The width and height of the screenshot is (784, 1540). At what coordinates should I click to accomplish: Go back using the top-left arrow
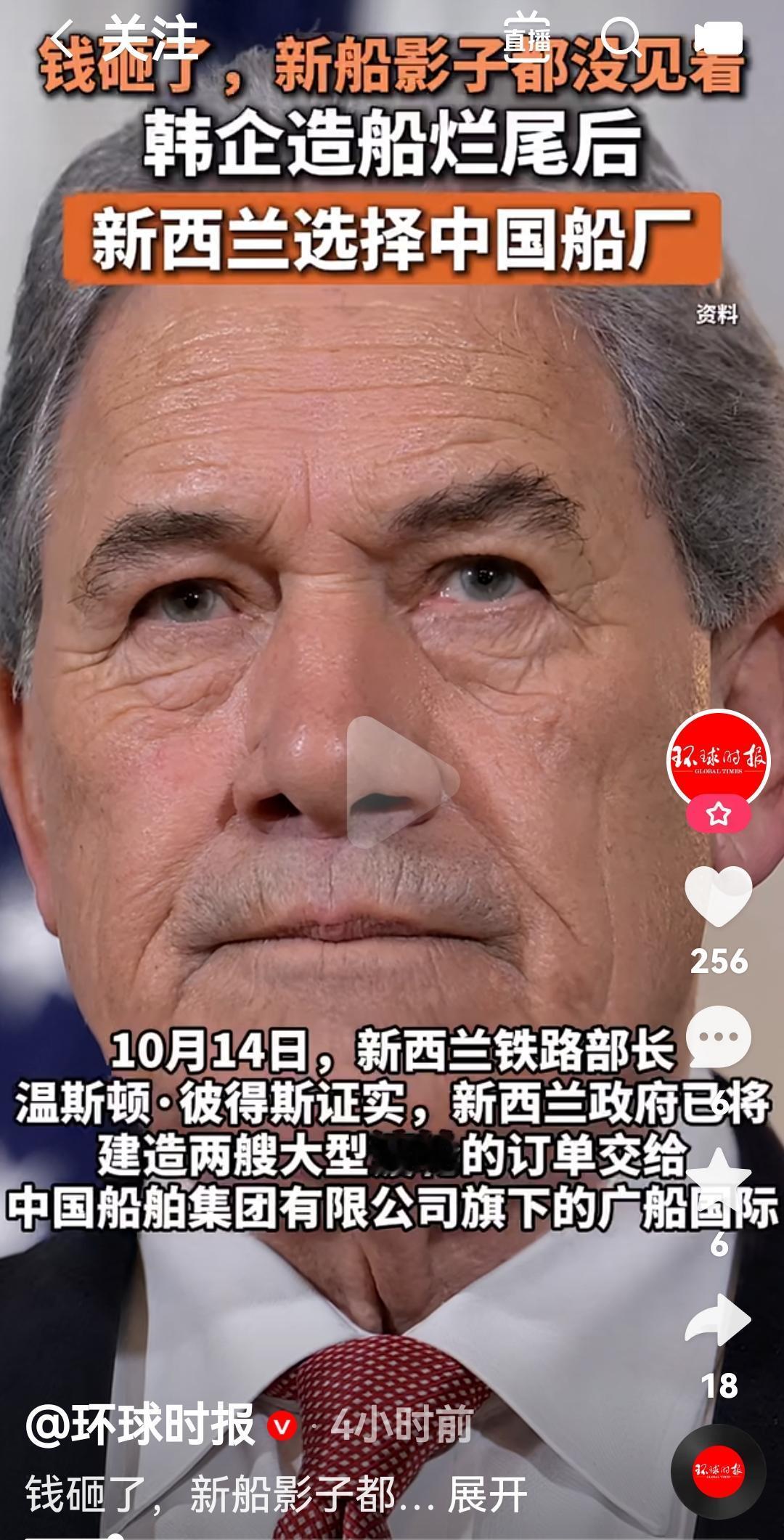pos(64,38)
